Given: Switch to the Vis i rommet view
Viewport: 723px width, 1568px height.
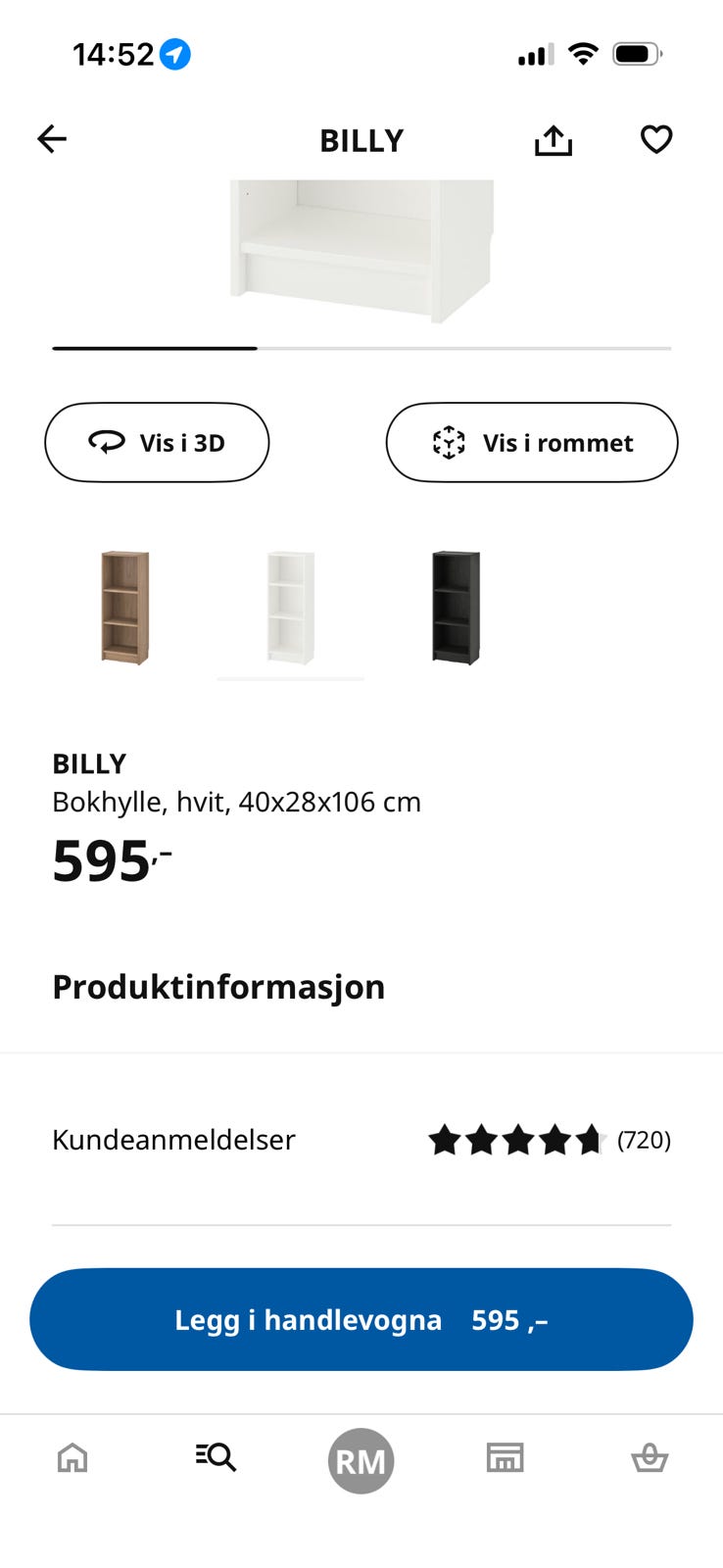Looking at the screenshot, I should pos(531,442).
